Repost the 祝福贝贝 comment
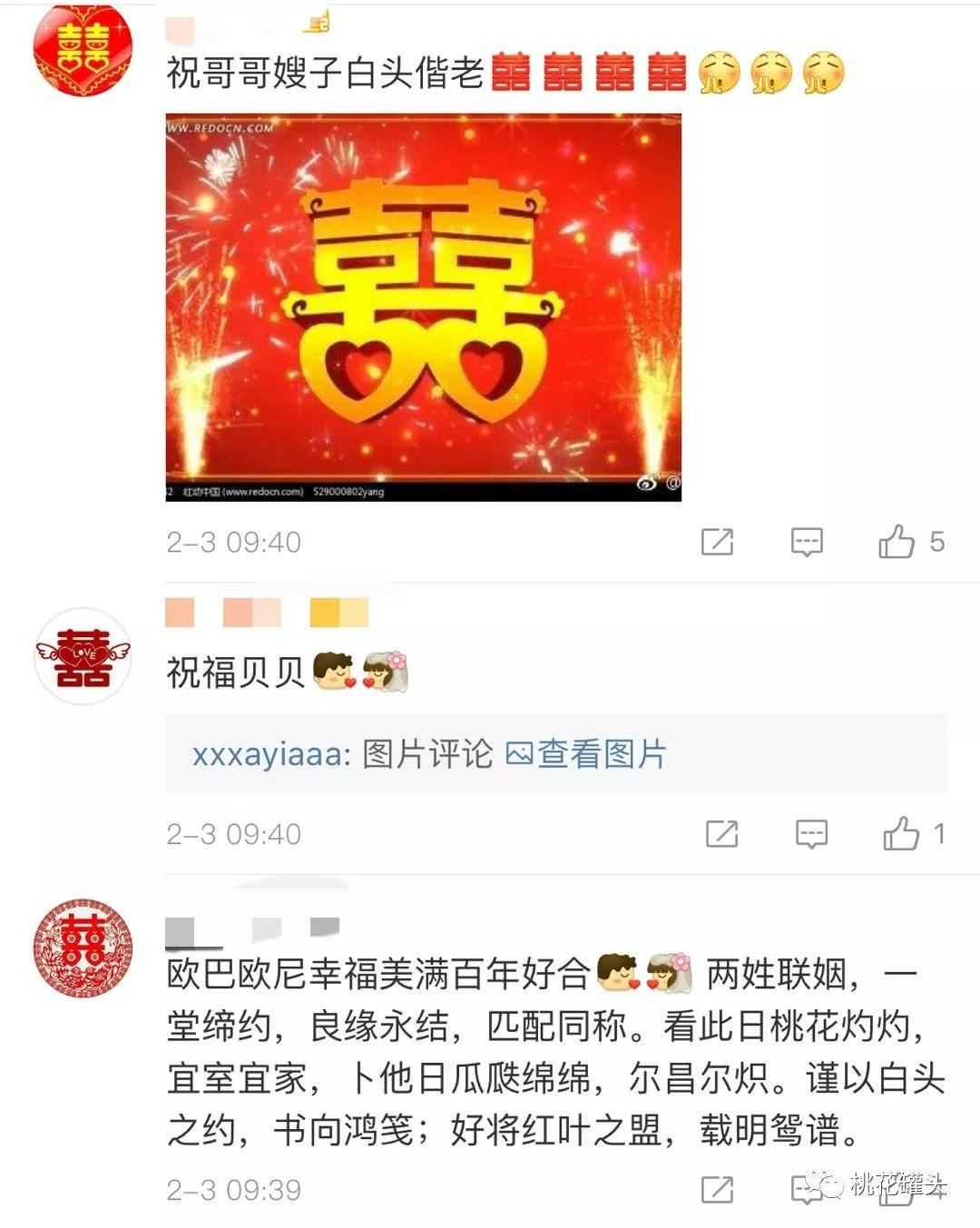The width and height of the screenshot is (980, 1228). [x=721, y=834]
